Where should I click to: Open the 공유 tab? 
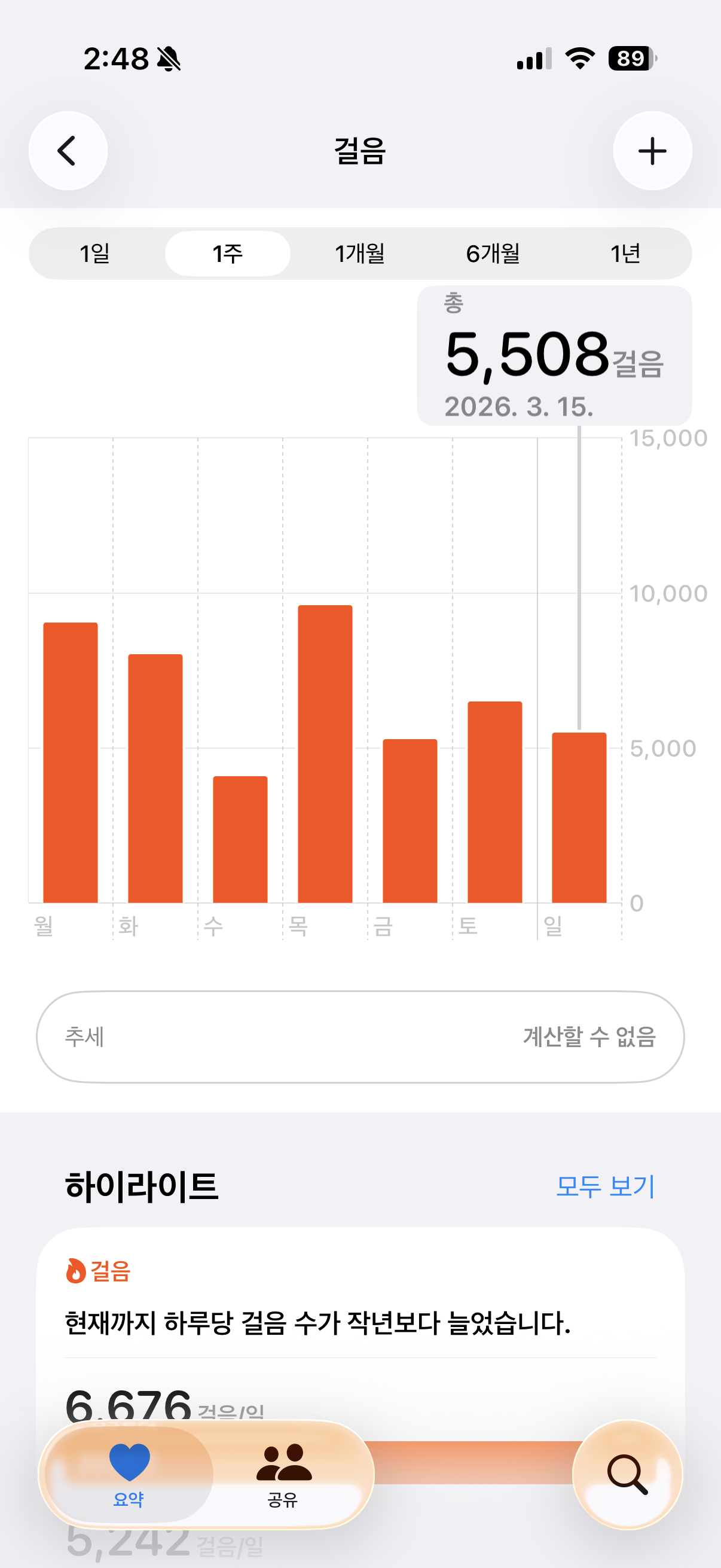(283, 1473)
